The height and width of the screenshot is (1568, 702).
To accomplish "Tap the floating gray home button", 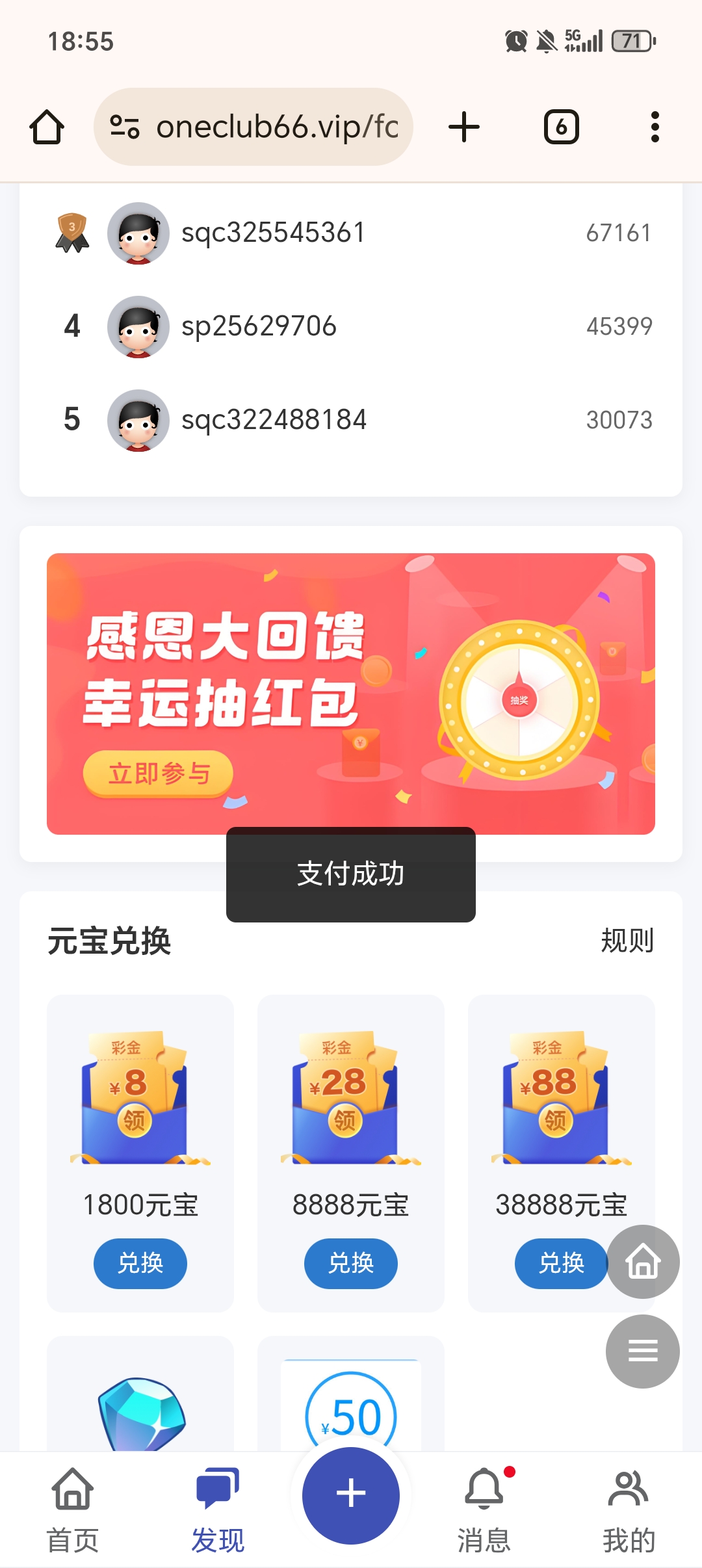I will (643, 1262).
